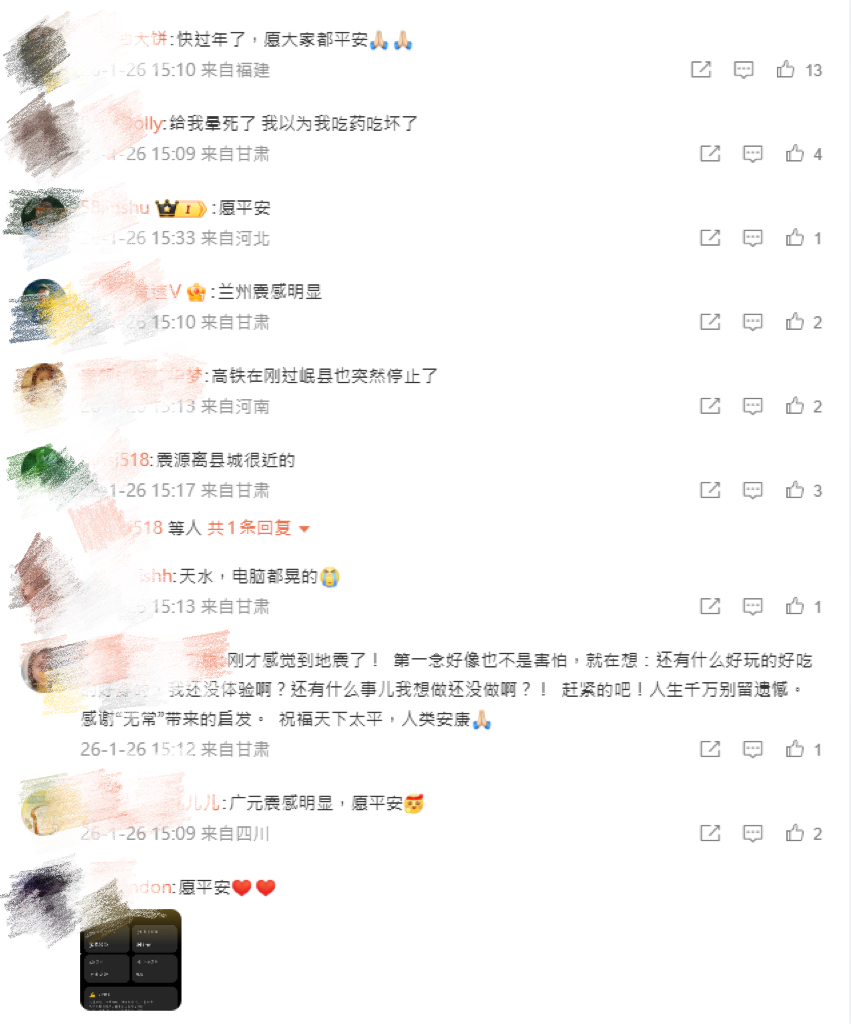
Task: Reply to the comment 快过年了，愿大家都平安
Action: point(743,70)
